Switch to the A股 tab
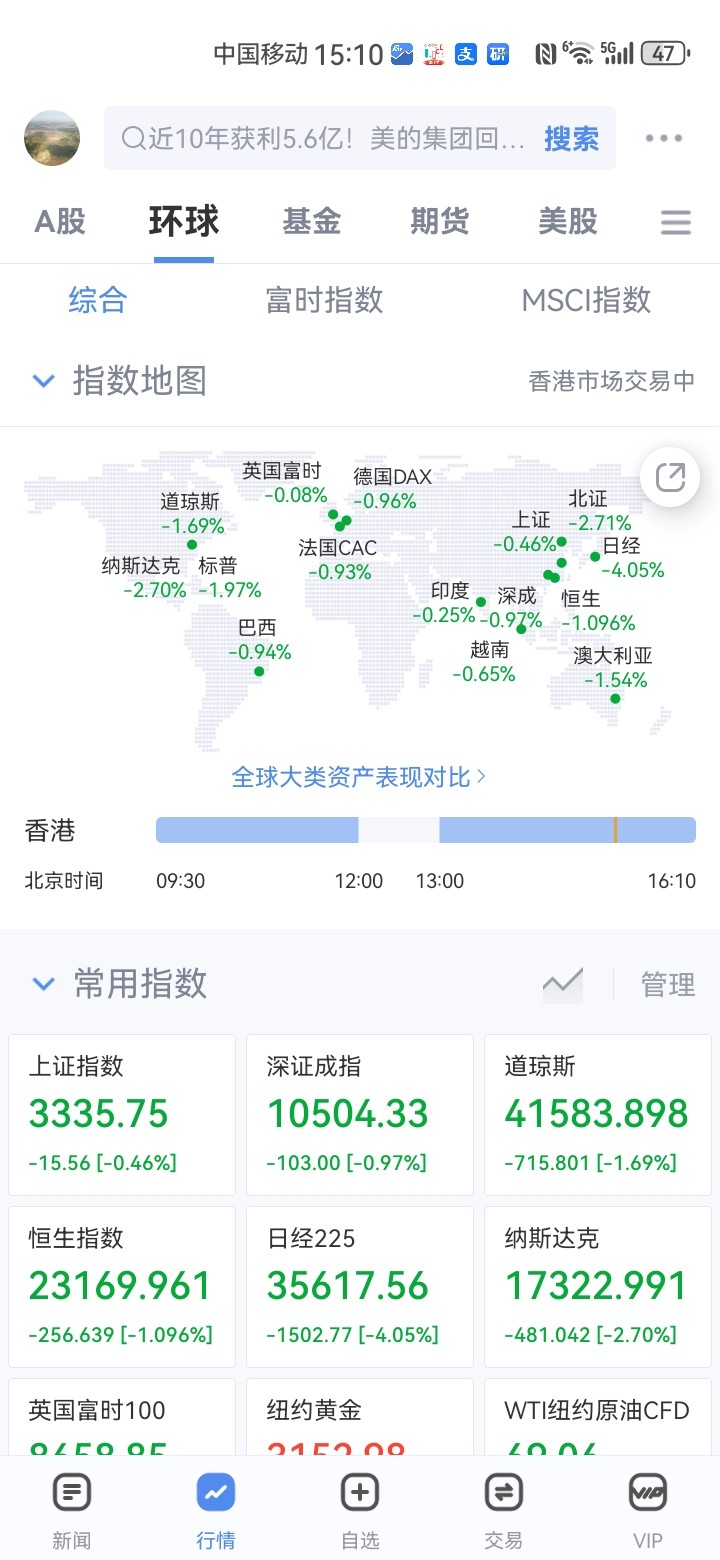The width and height of the screenshot is (720, 1560). pos(61,221)
